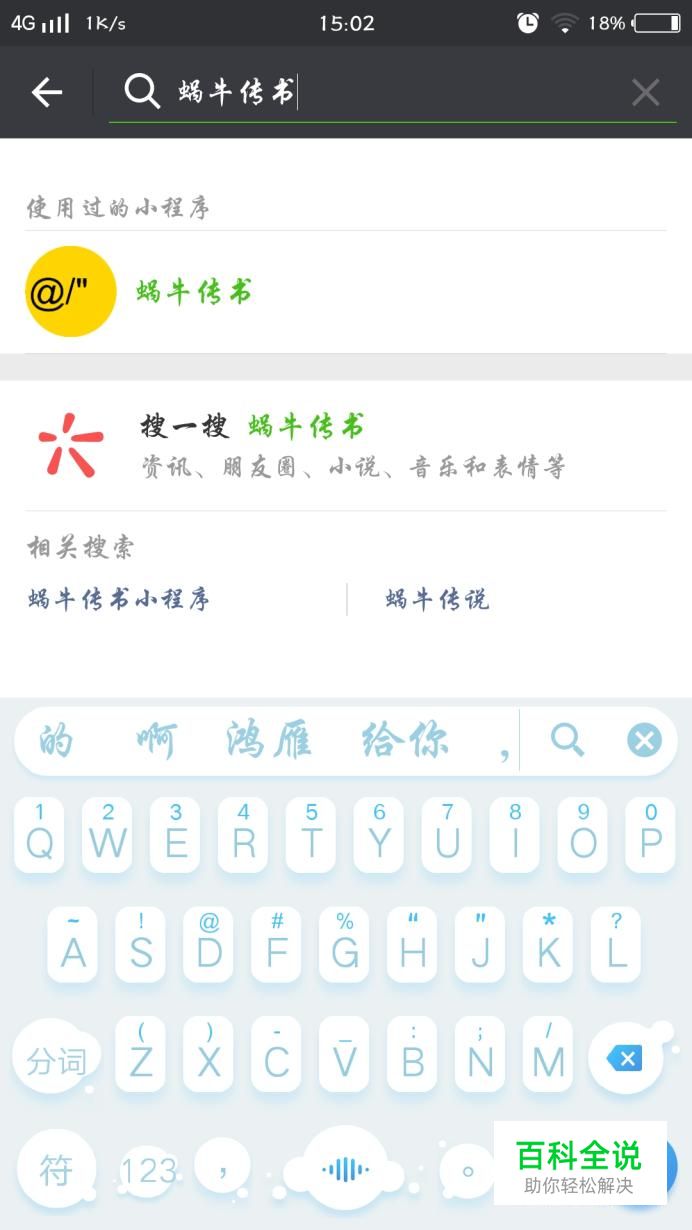Viewport: 692px width, 1230px height.
Task: Tap the 分词 key on keyboard
Action: click(x=56, y=1061)
